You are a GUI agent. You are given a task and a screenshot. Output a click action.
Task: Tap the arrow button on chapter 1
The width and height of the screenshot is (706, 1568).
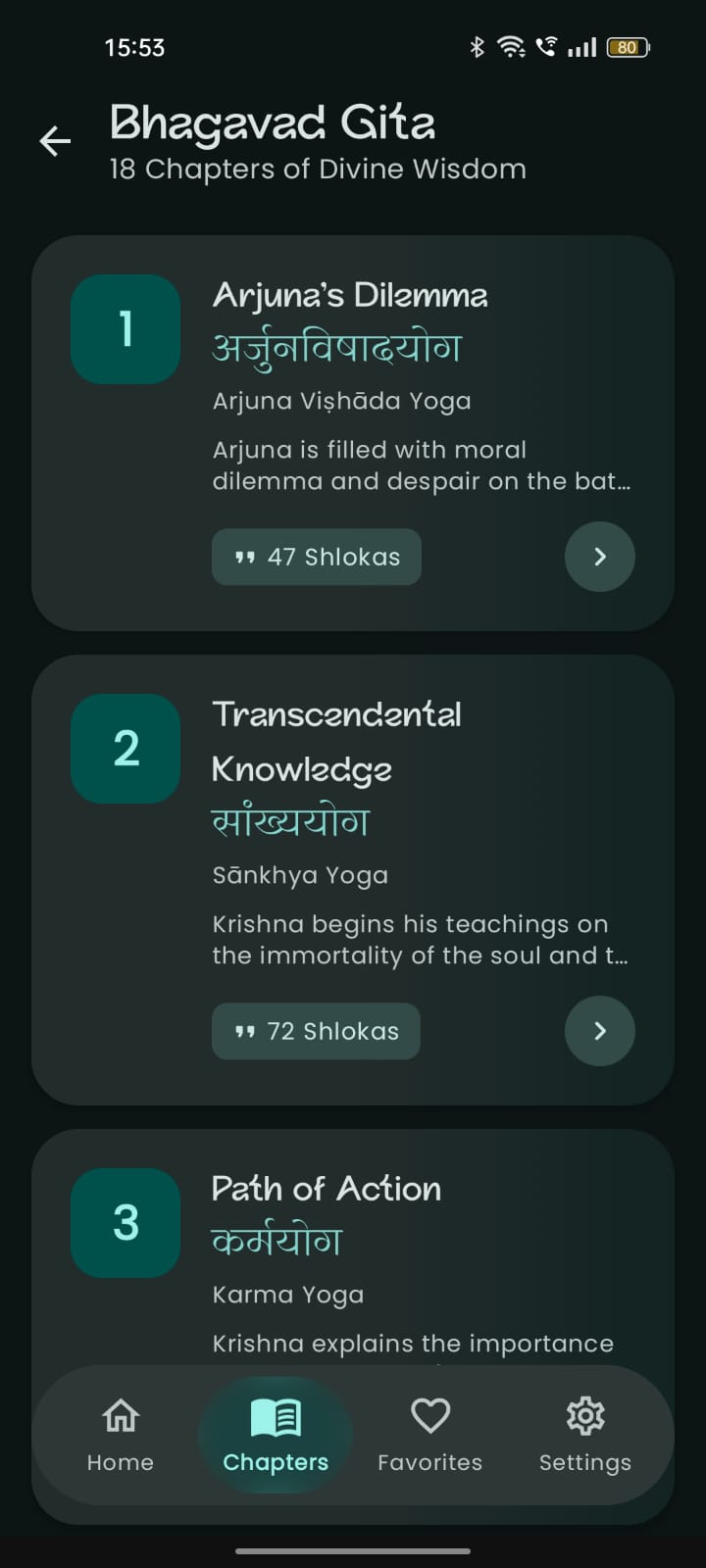(x=600, y=557)
